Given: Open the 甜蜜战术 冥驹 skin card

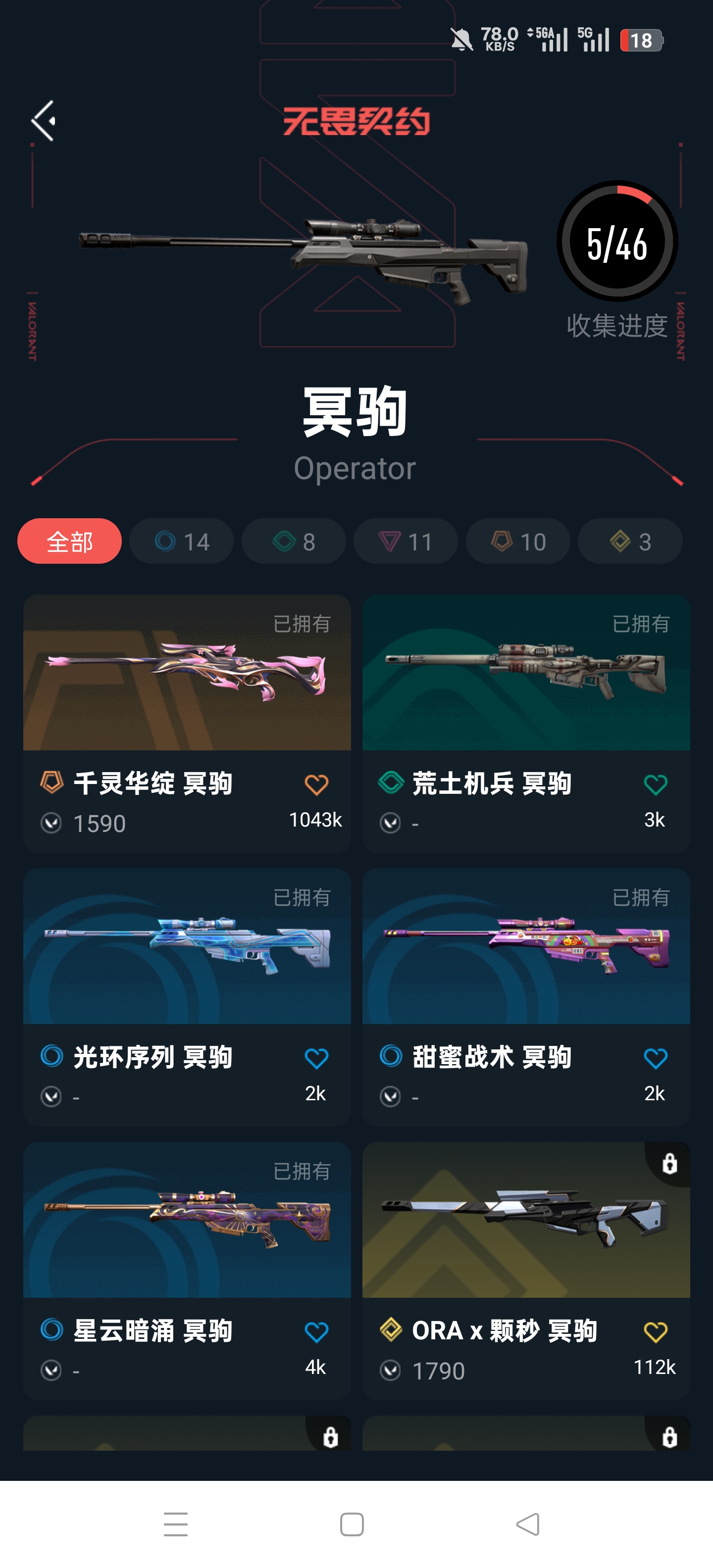Looking at the screenshot, I should tap(525, 946).
